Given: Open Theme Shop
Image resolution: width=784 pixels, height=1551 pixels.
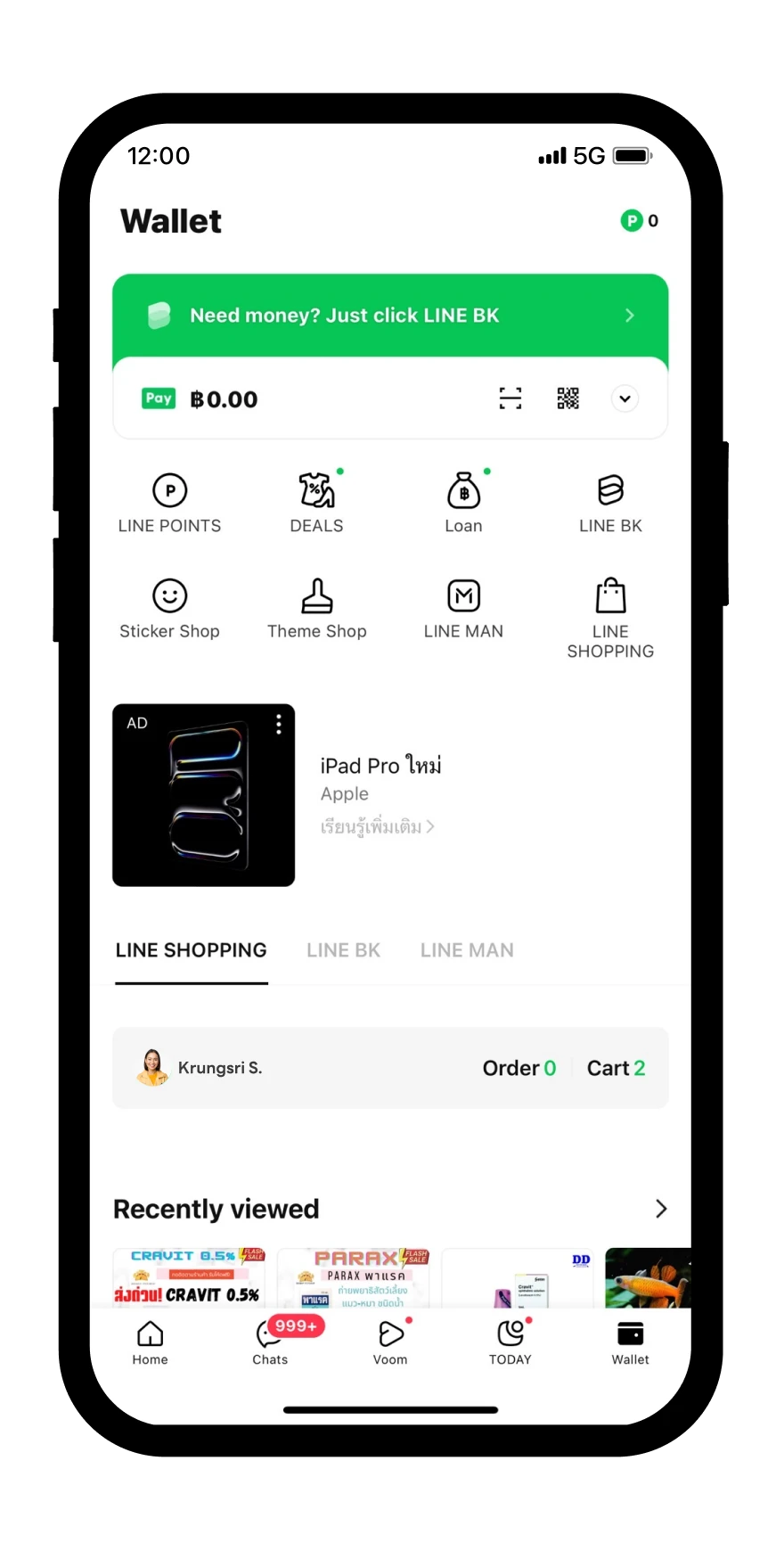Looking at the screenshot, I should [317, 609].
